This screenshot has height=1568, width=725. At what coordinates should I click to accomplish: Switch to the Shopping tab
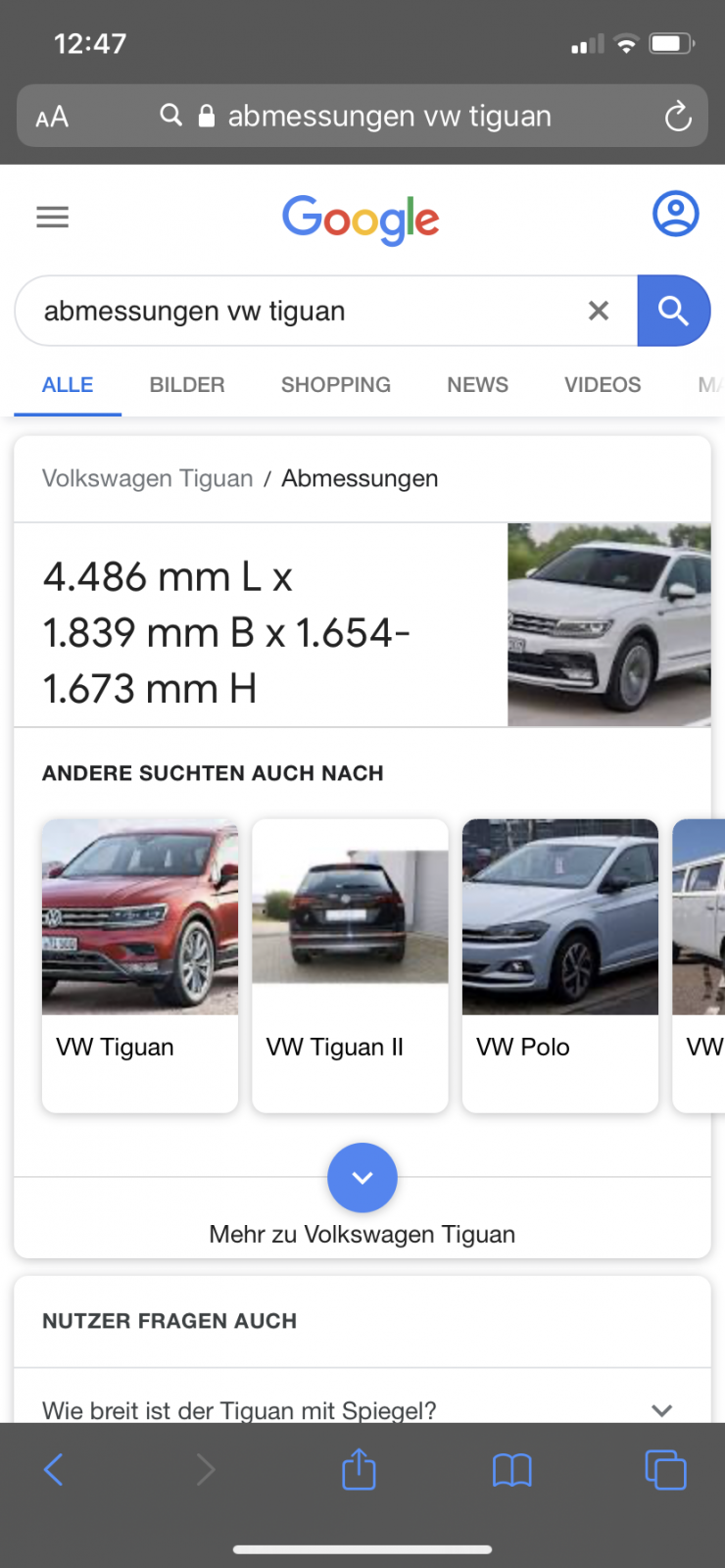coord(335,385)
